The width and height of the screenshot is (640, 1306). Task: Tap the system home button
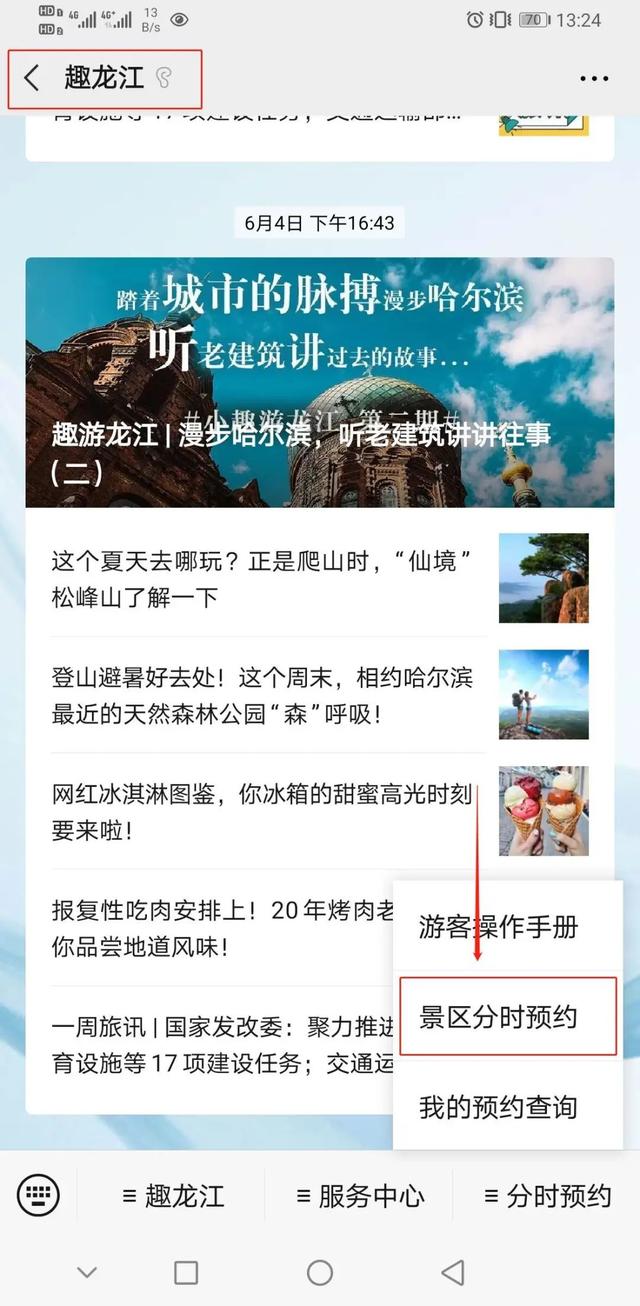[320, 1272]
